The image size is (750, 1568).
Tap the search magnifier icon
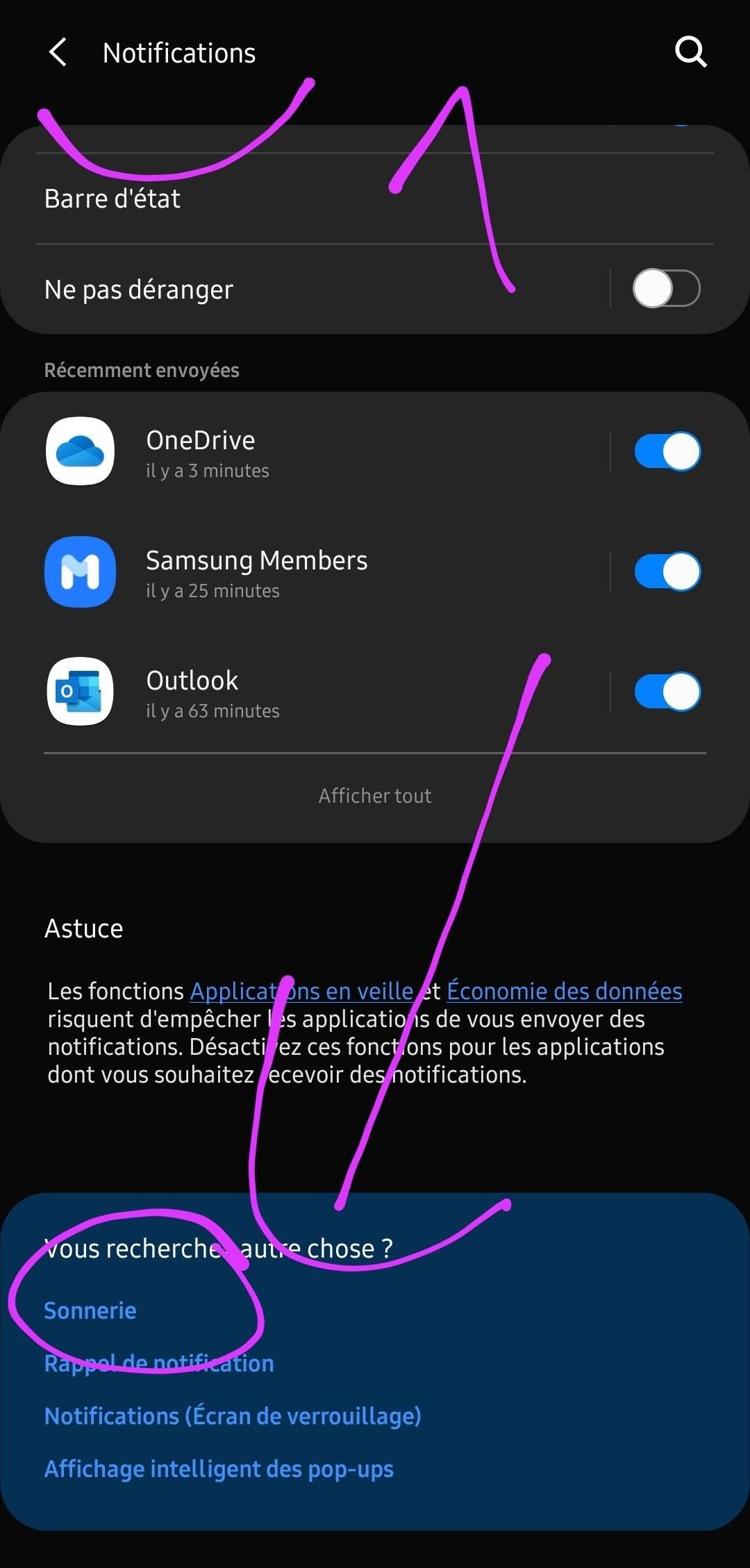pos(690,51)
